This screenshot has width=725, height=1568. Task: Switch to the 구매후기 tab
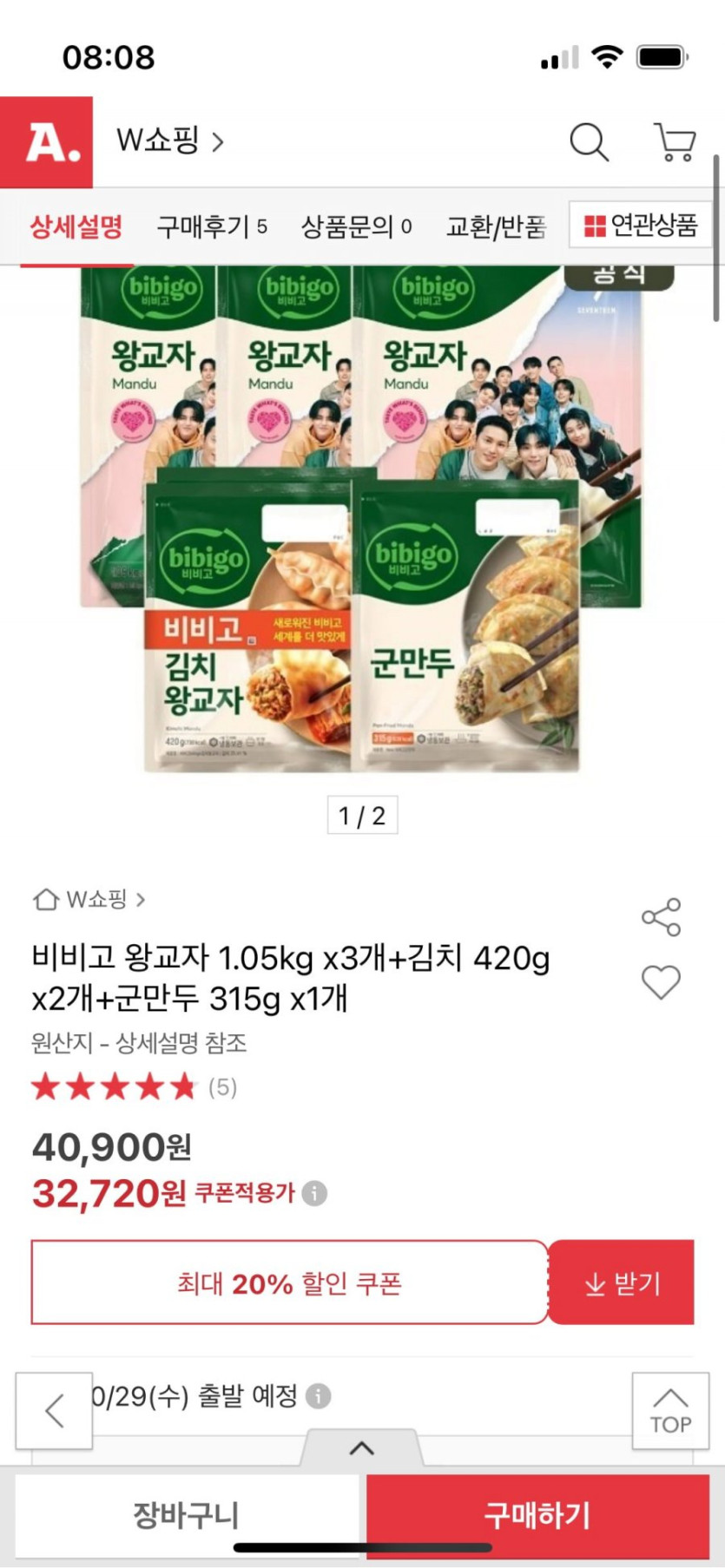[x=211, y=227]
